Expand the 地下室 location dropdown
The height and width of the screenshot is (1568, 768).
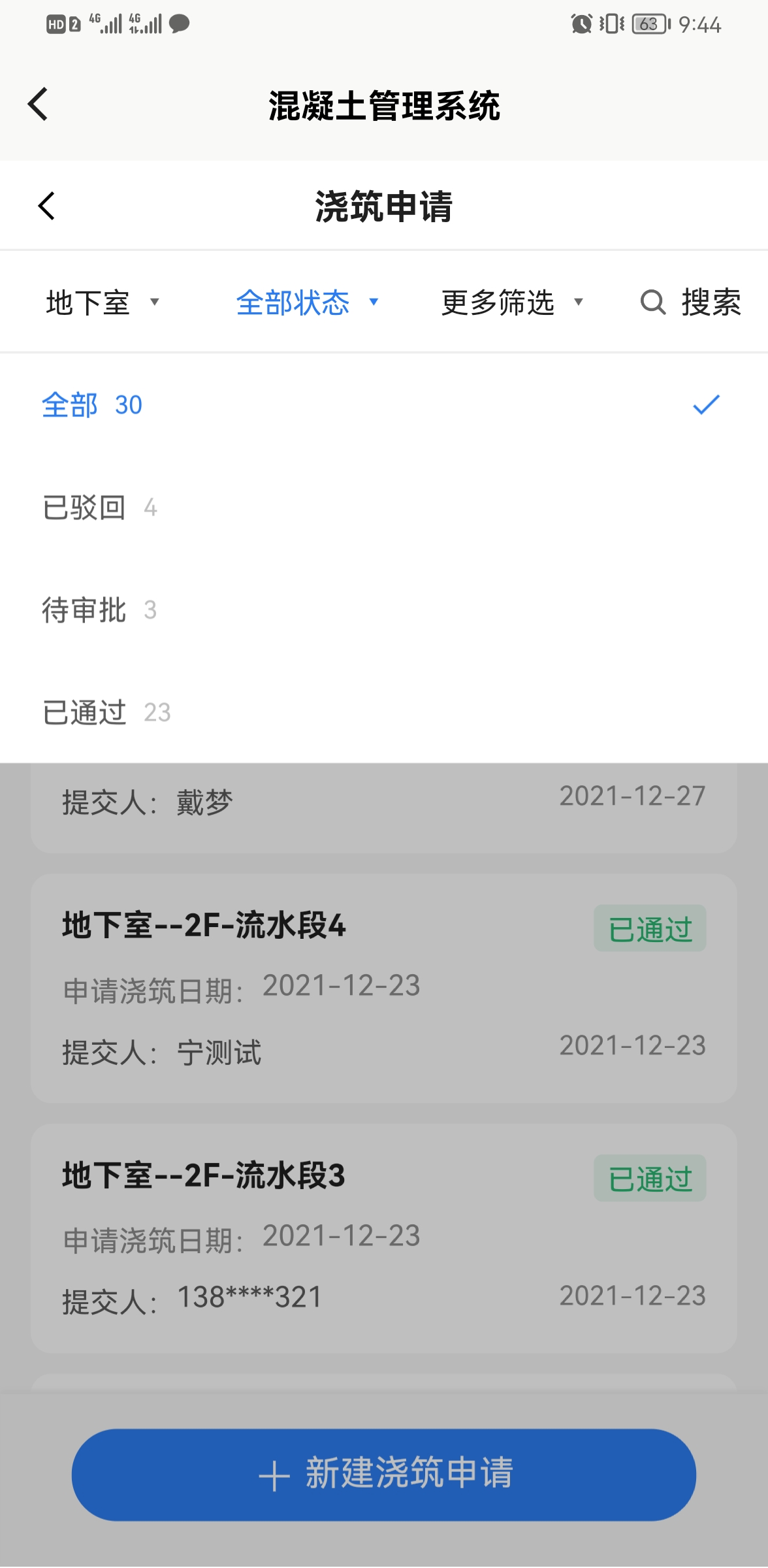103,302
